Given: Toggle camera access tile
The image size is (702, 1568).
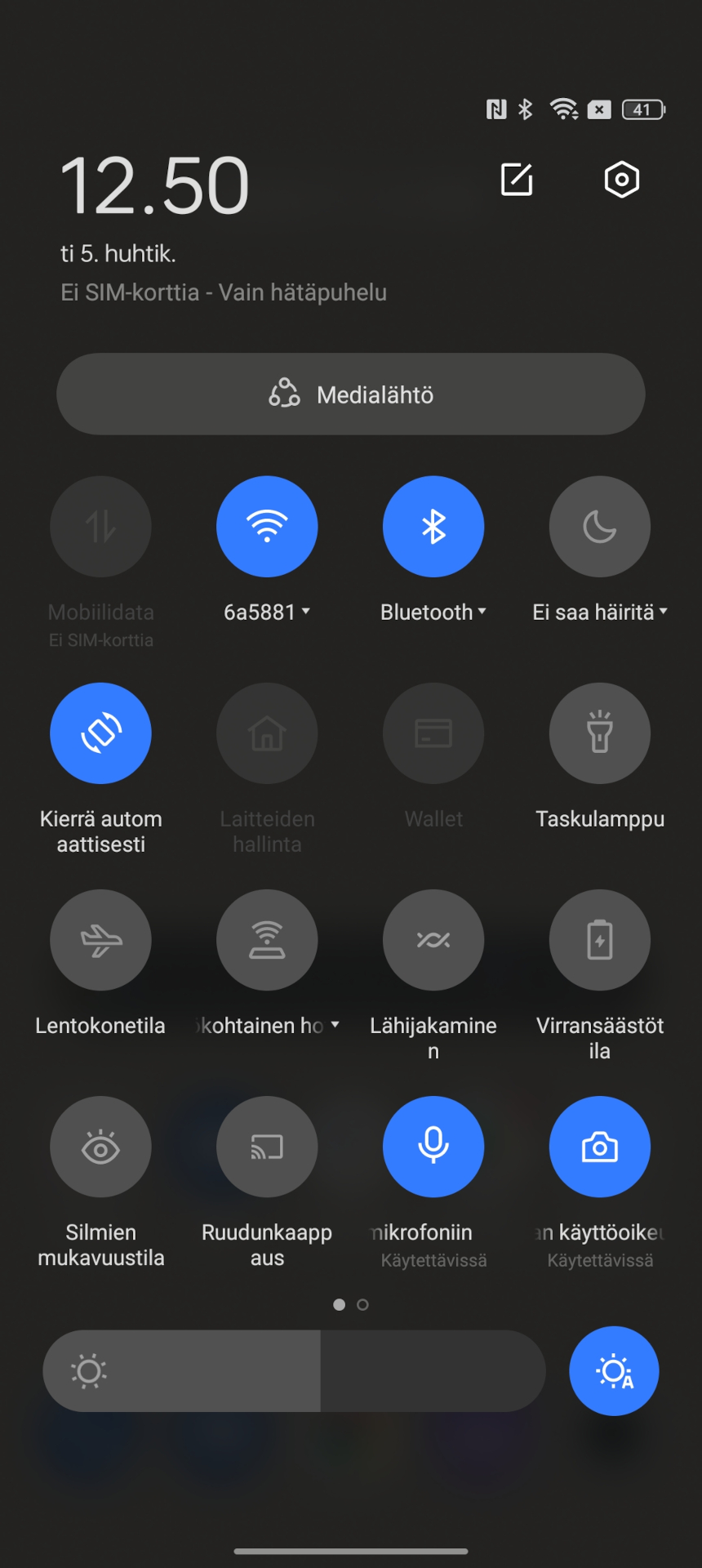Looking at the screenshot, I should (600, 1147).
